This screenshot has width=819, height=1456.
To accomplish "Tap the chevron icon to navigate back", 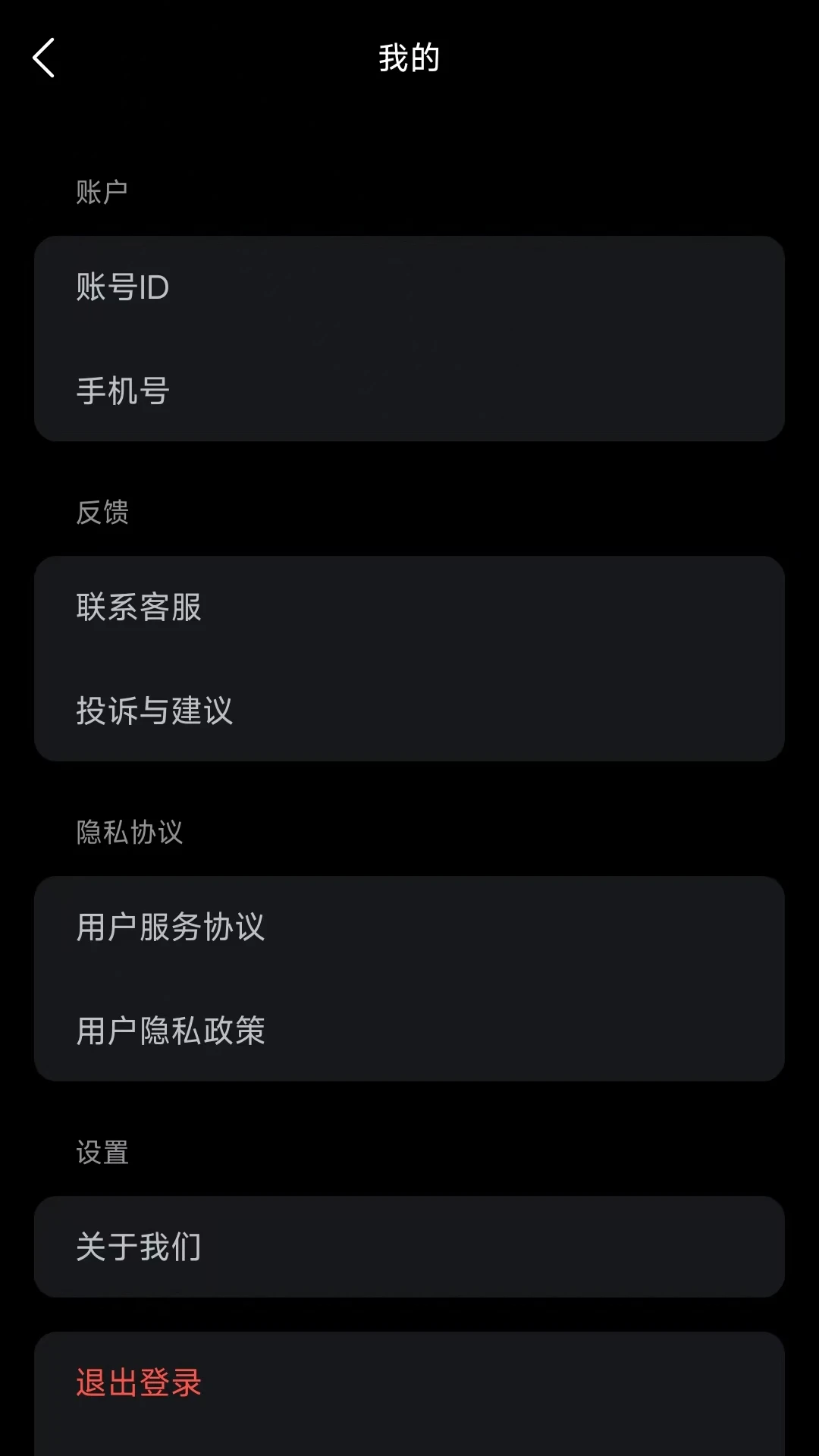I will (43, 58).
